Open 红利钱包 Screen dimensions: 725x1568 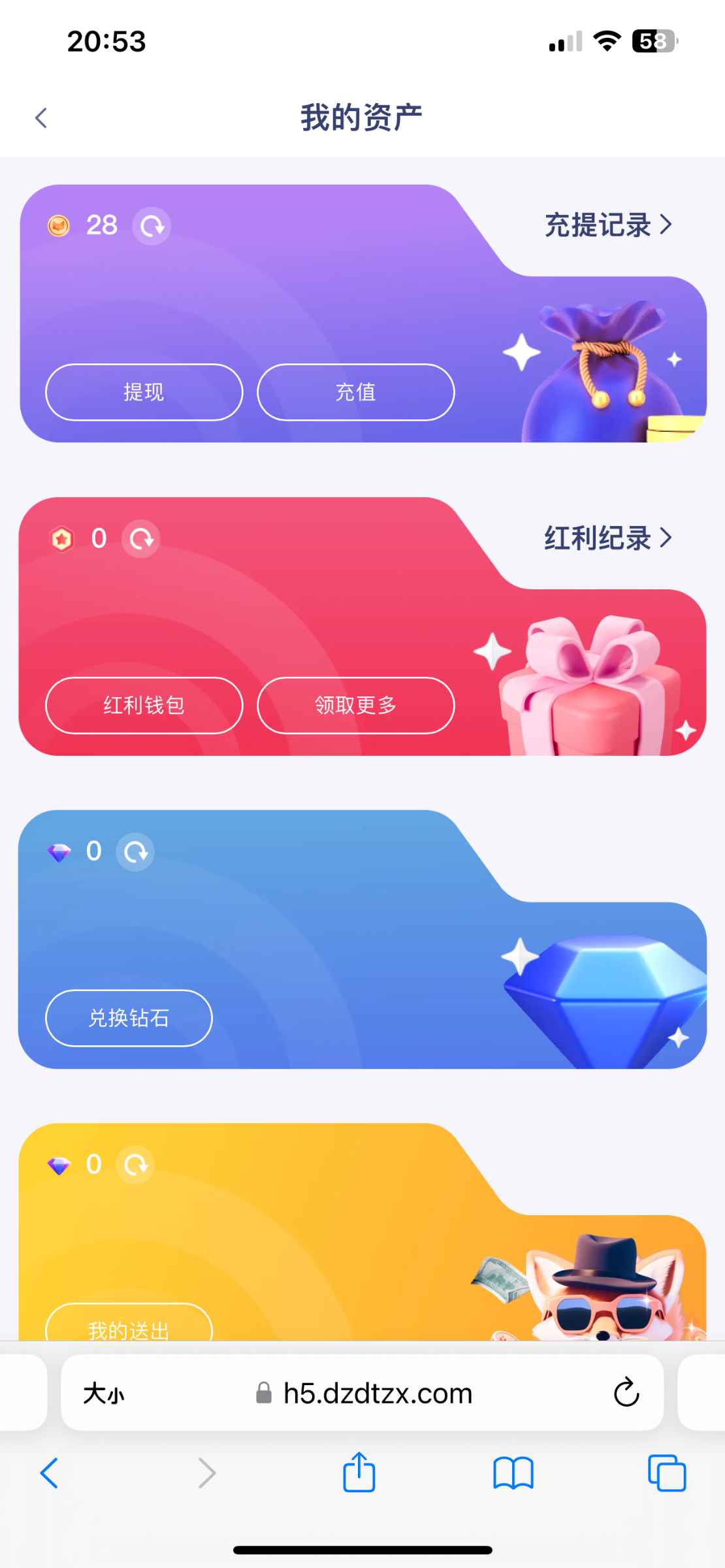point(144,705)
